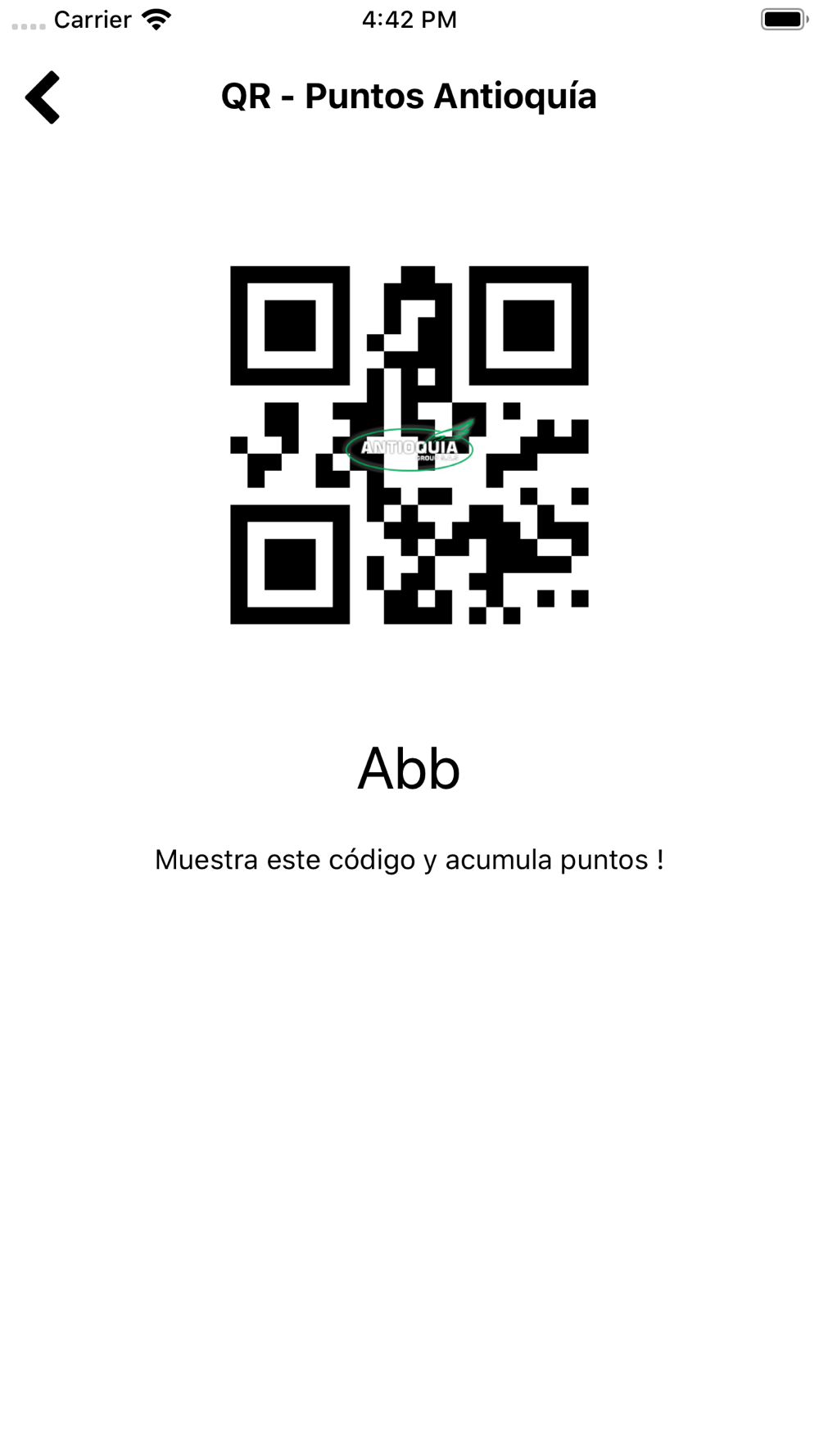Go back using the top-left arrow
Screen dimensions: 819x1456
43,97
